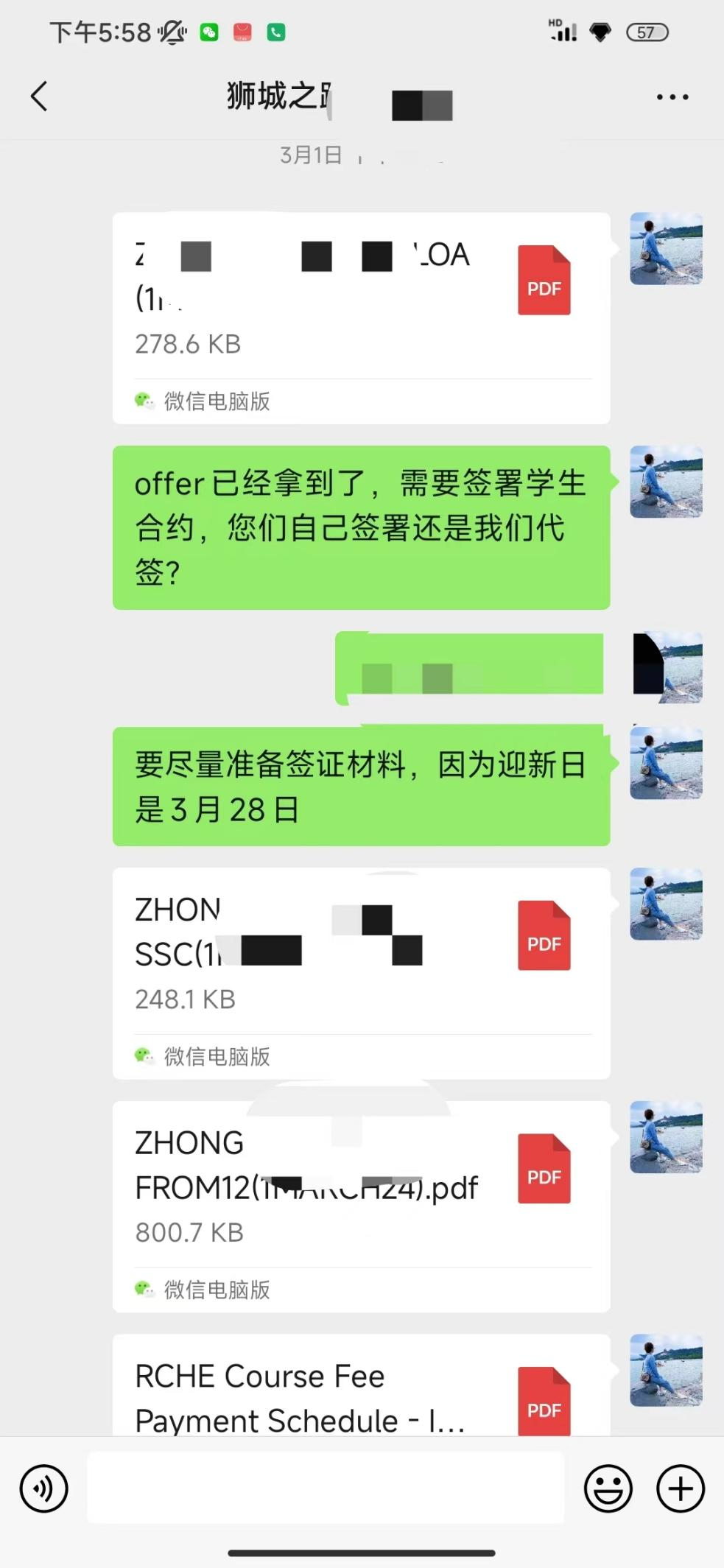This screenshot has height=1568, width=724.
Task: Open the 800.7 KB FROM12 PDF file
Action: point(361,1184)
